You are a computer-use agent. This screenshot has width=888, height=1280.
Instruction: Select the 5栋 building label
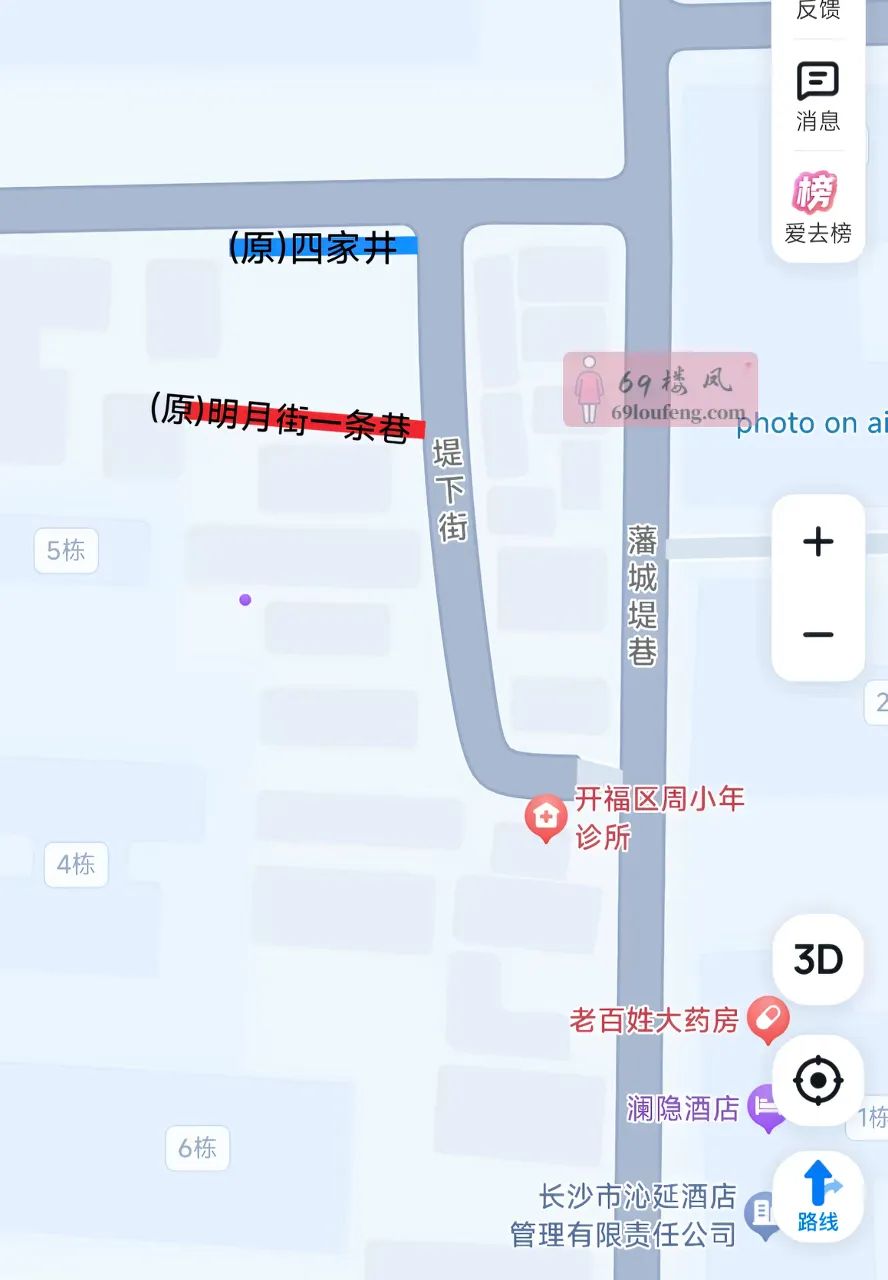pyautogui.click(x=65, y=551)
